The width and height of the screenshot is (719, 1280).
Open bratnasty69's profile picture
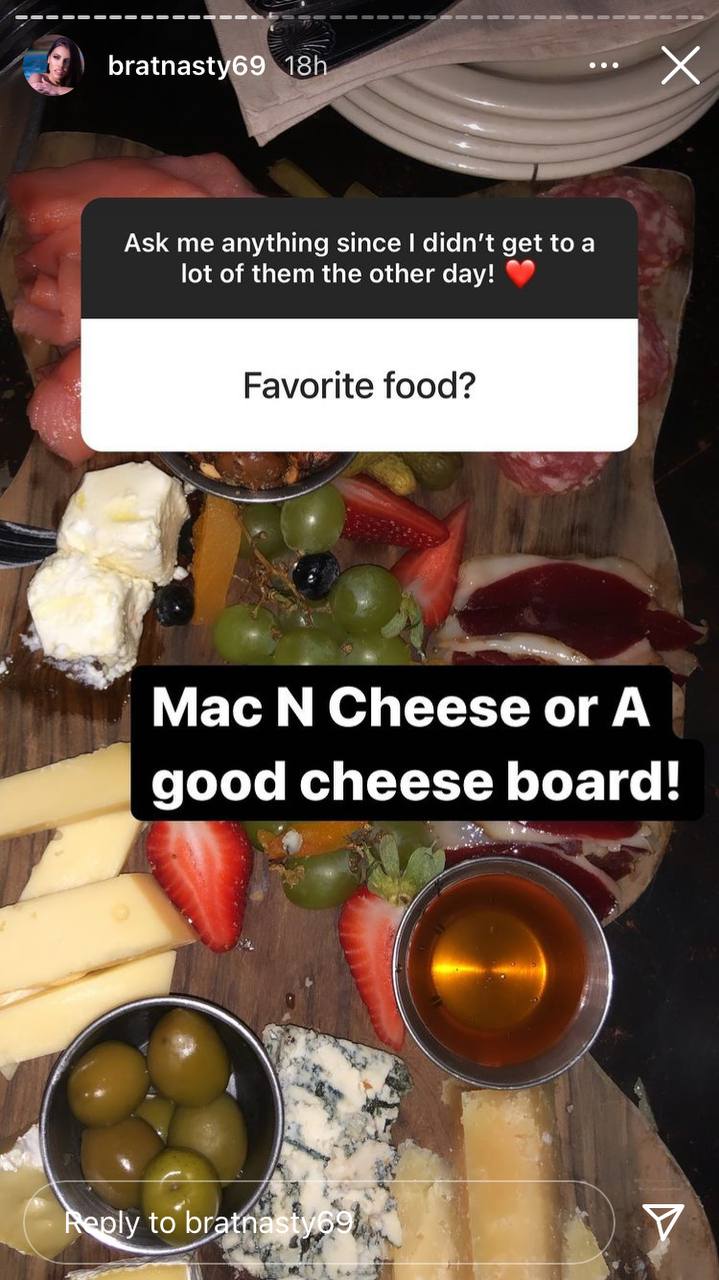[x=54, y=66]
